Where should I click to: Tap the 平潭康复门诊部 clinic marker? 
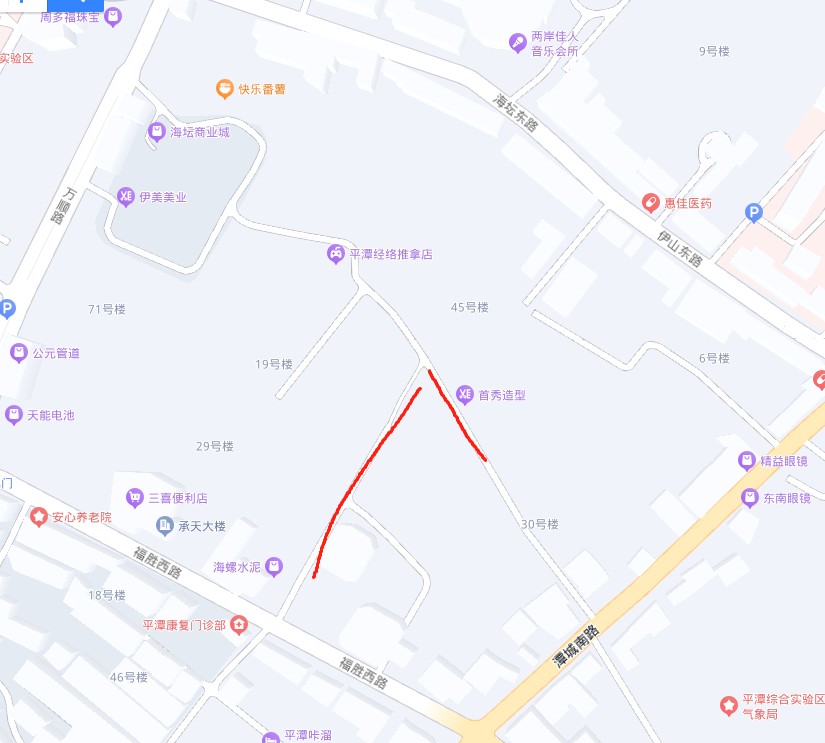tap(238, 625)
